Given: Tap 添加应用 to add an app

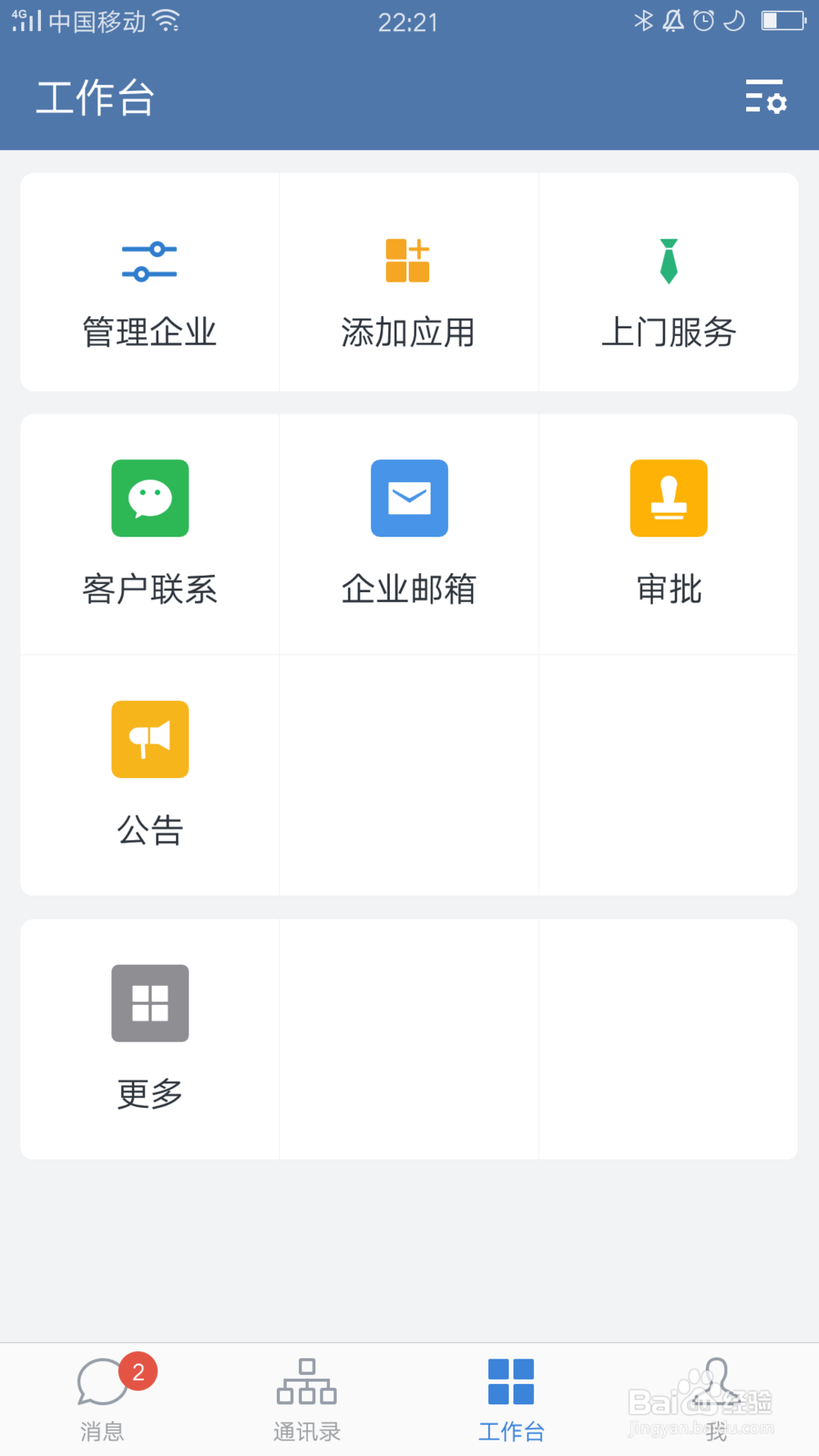Looking at the screenshot, I should pos(409,282).
